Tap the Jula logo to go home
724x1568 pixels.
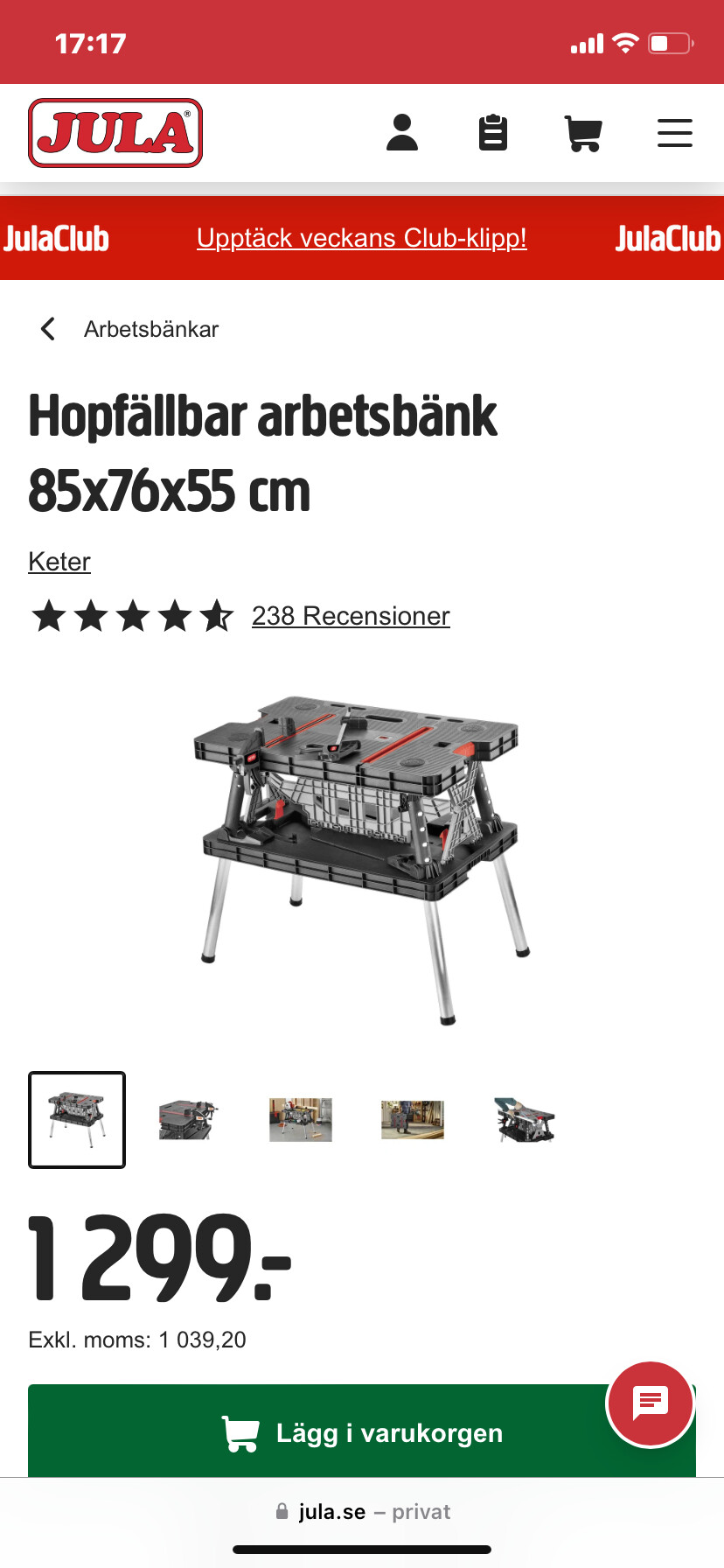click(115, 133)
